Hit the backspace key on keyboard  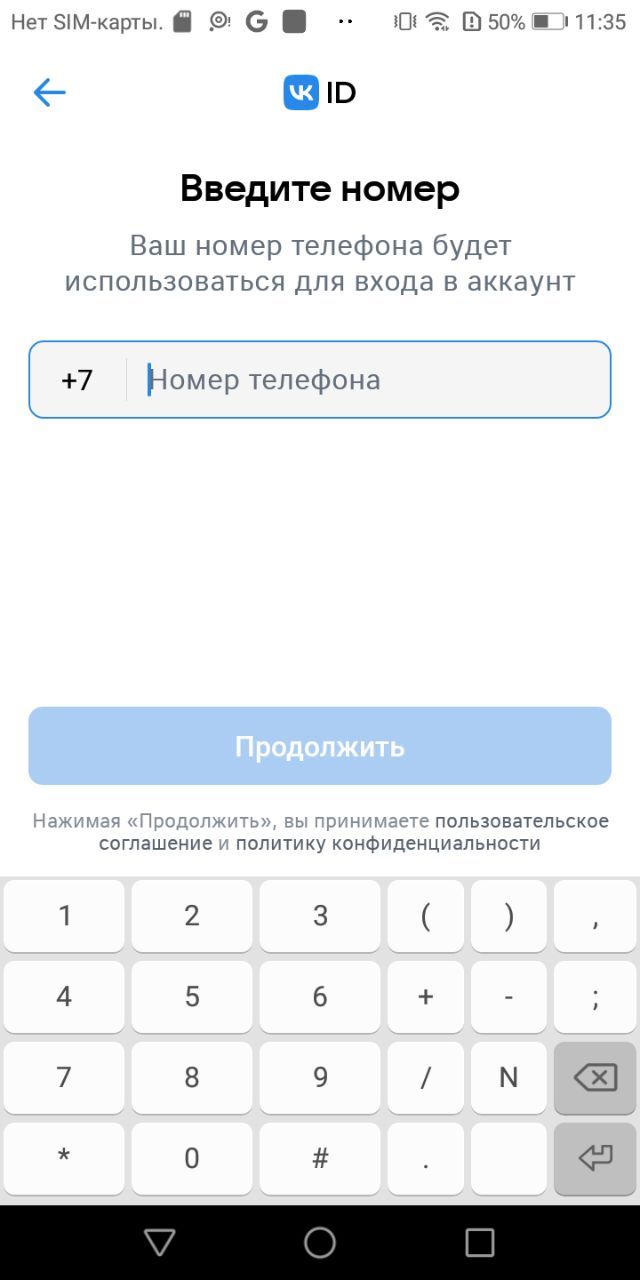(595, 1077)
